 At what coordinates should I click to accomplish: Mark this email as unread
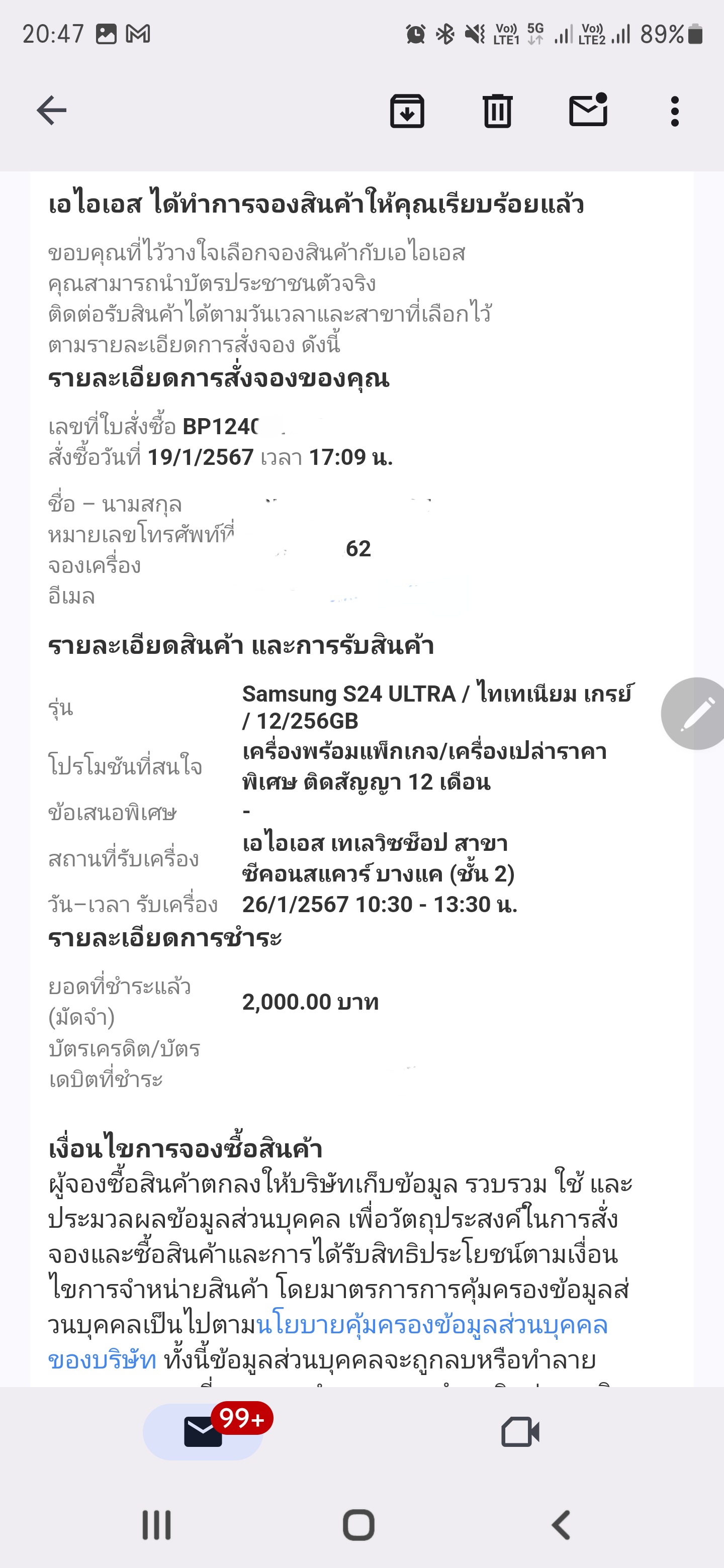588,110
